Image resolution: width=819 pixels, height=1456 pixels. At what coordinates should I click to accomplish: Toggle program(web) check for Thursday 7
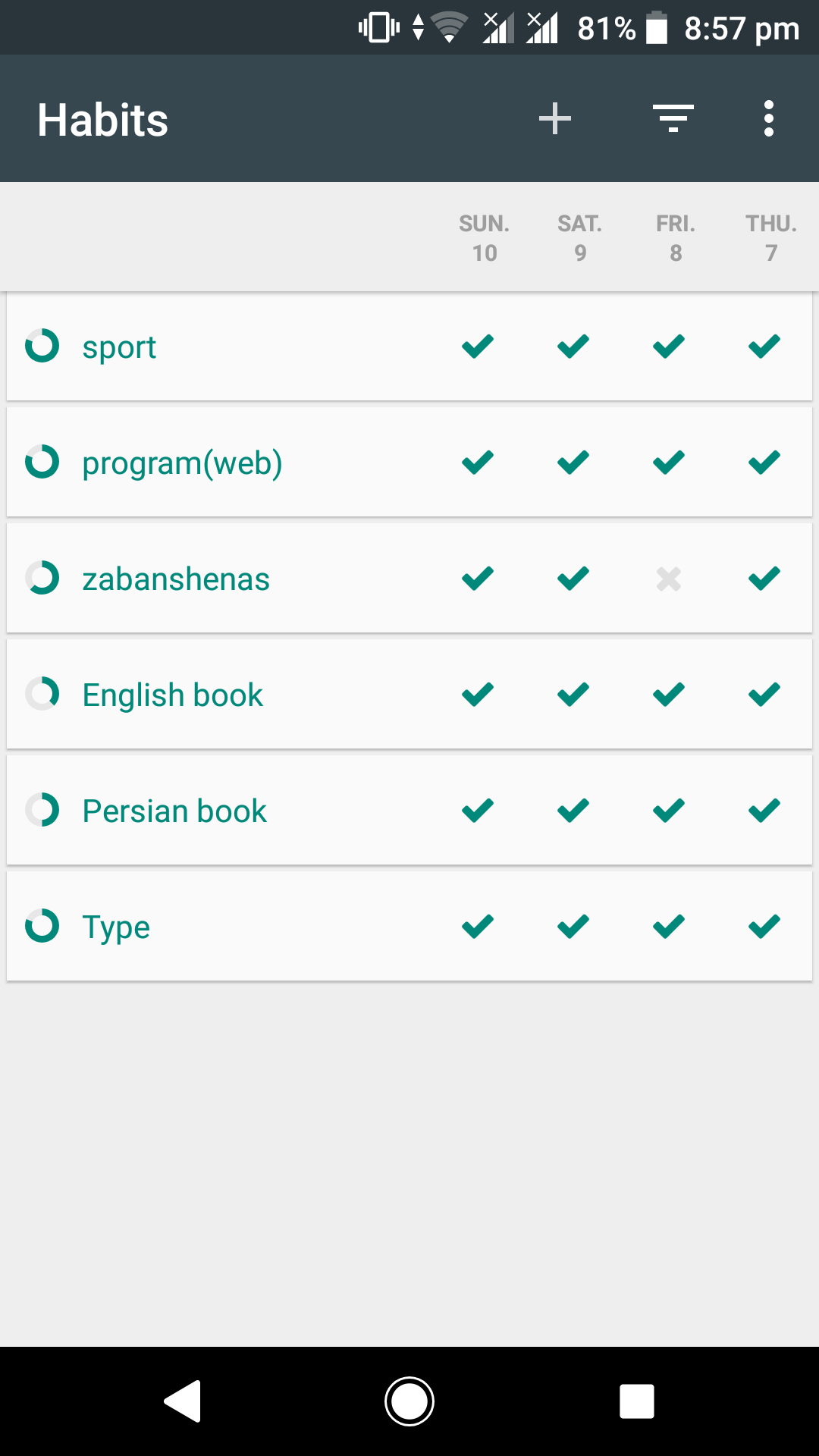764,462
